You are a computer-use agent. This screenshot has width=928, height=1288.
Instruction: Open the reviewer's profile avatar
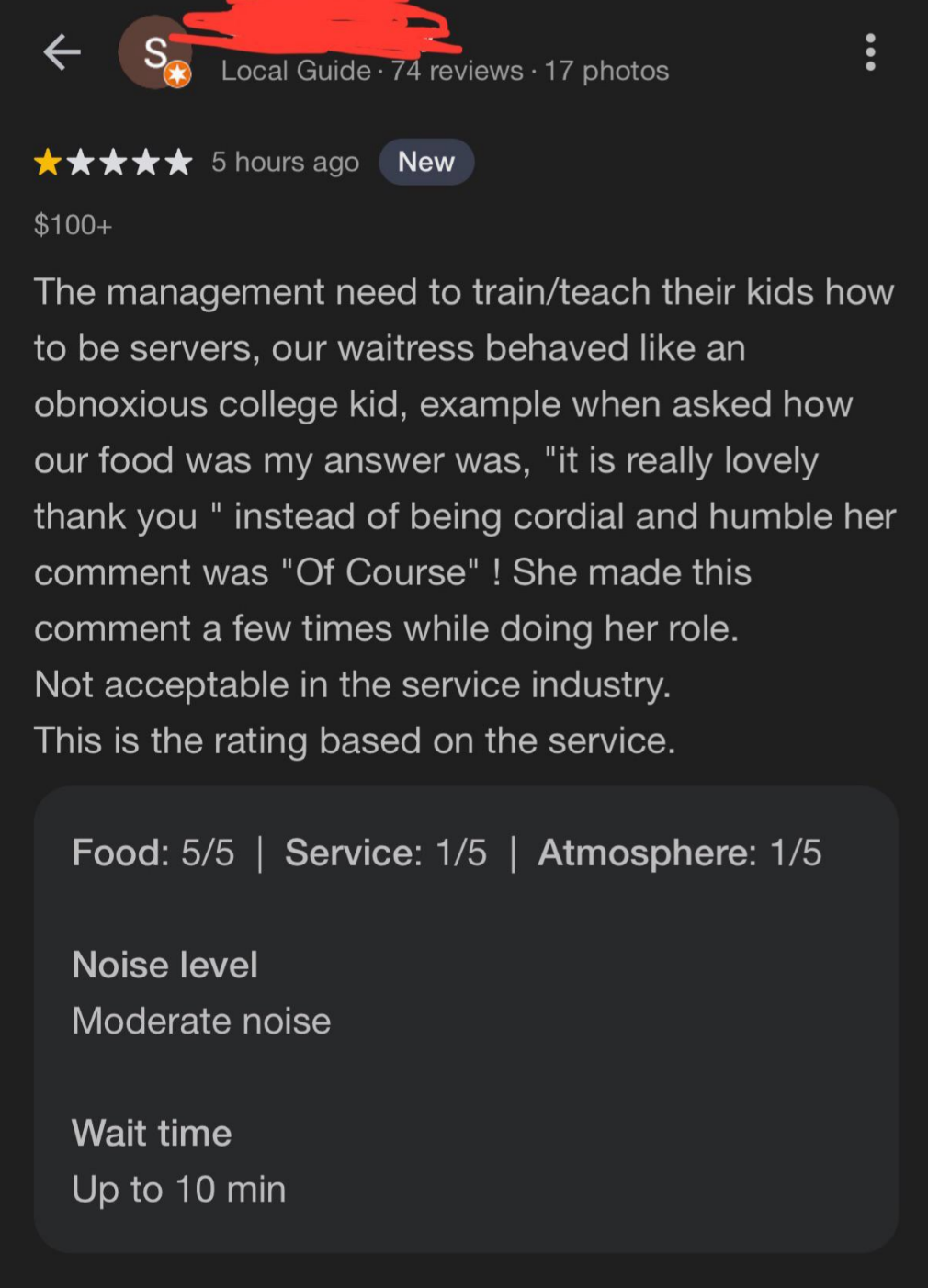pyautogui.click(x=154, y=54)
